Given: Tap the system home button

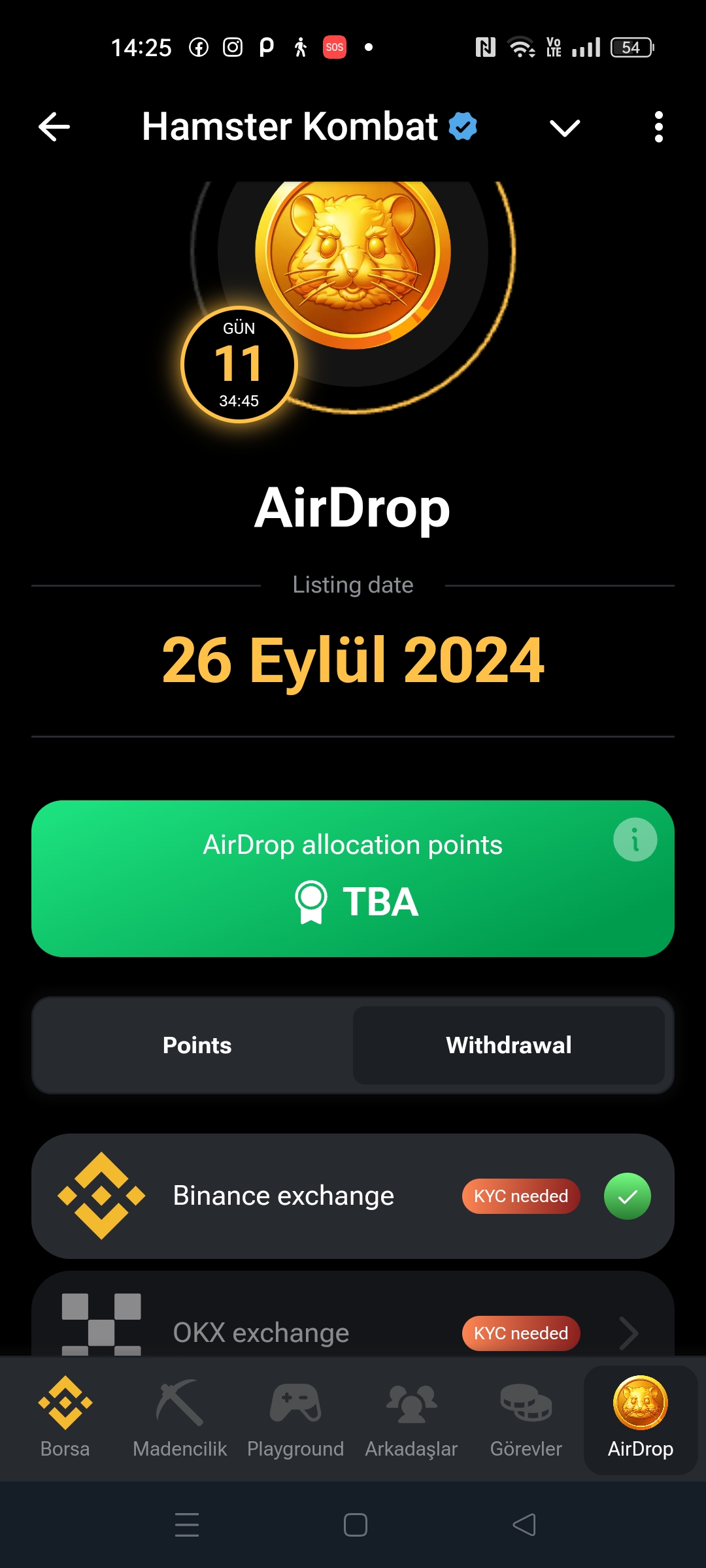Looking at the screenshot, I should click(355, 1525).
